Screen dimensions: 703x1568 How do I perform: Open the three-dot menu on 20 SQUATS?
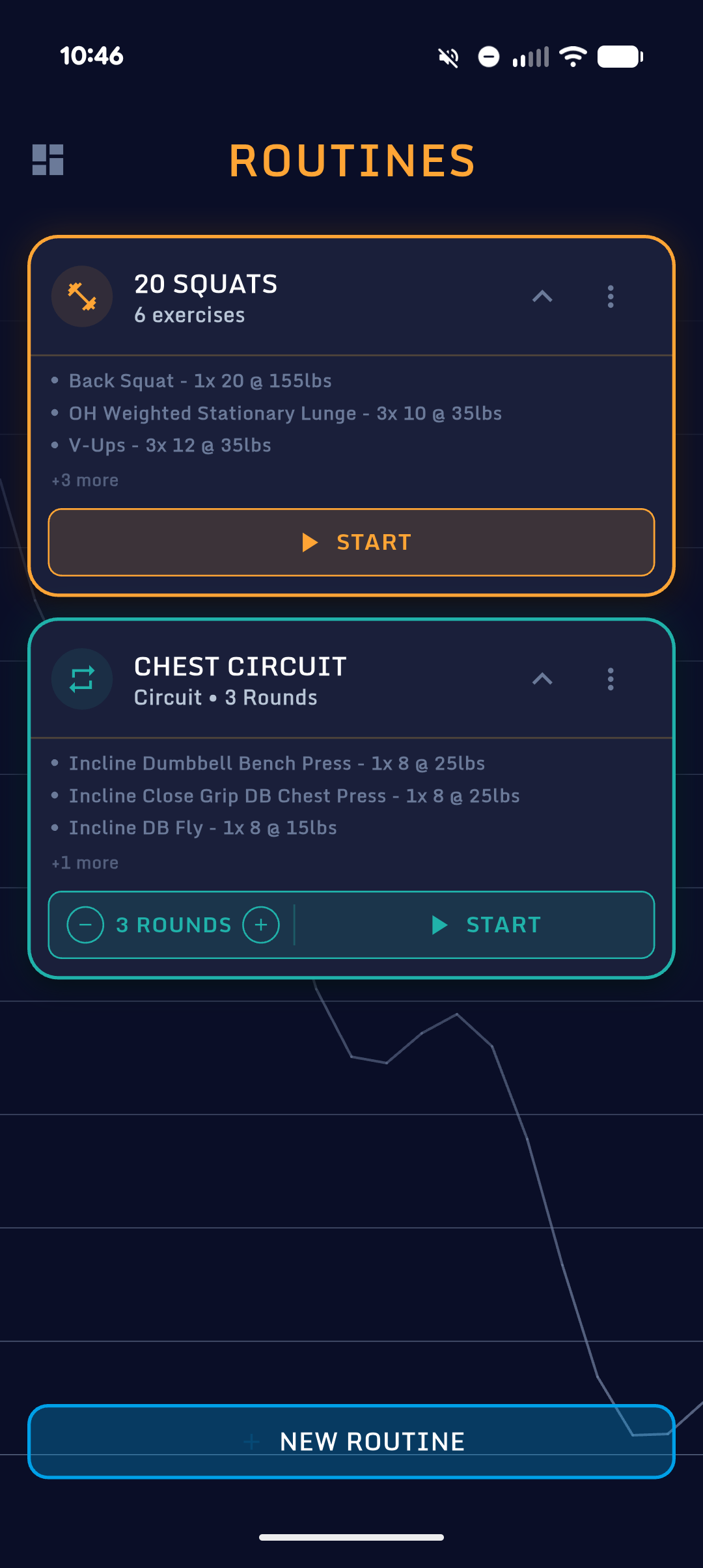611,296
